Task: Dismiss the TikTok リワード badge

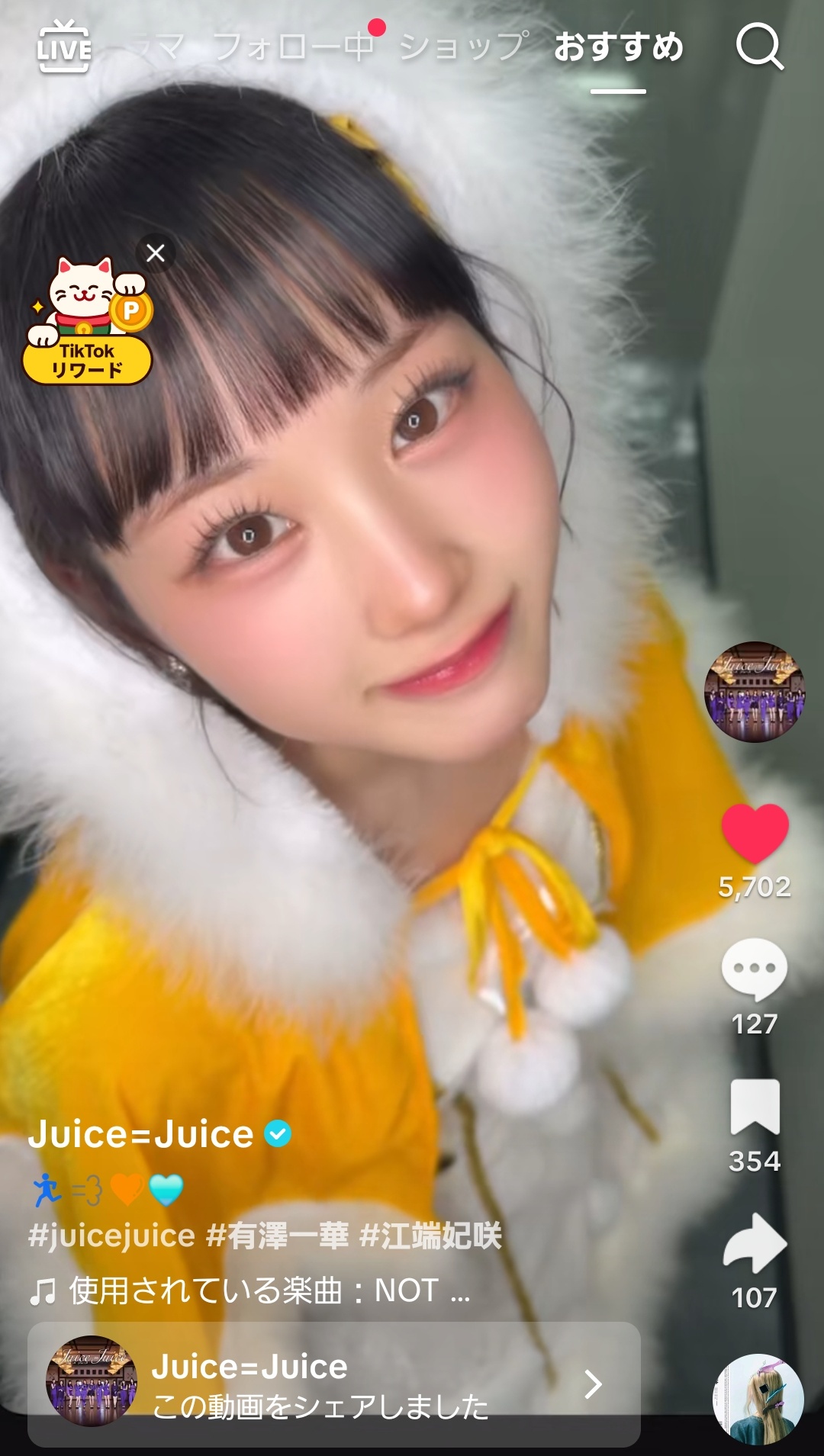Action: 156,253
